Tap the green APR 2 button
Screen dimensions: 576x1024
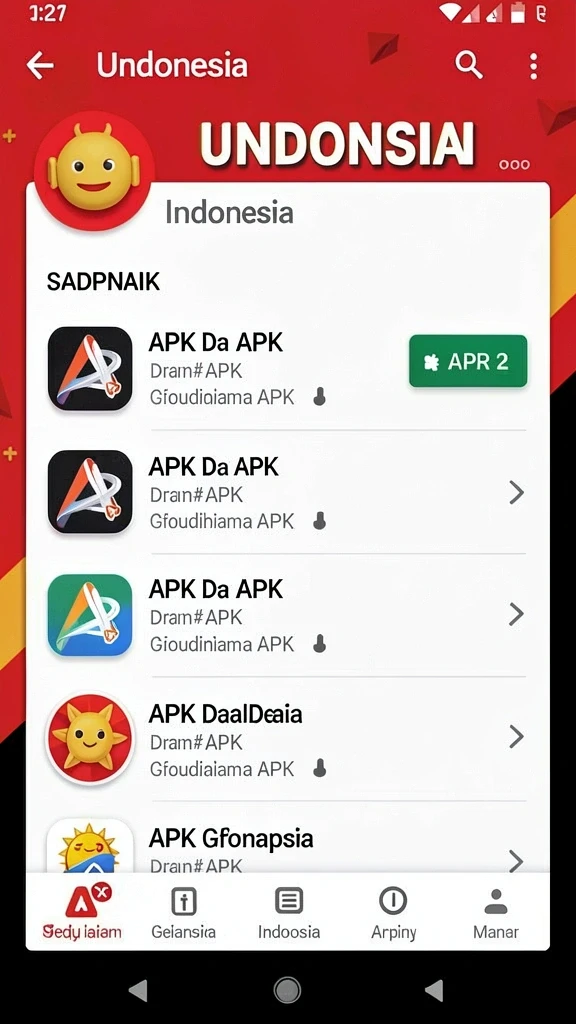[468, 361]
